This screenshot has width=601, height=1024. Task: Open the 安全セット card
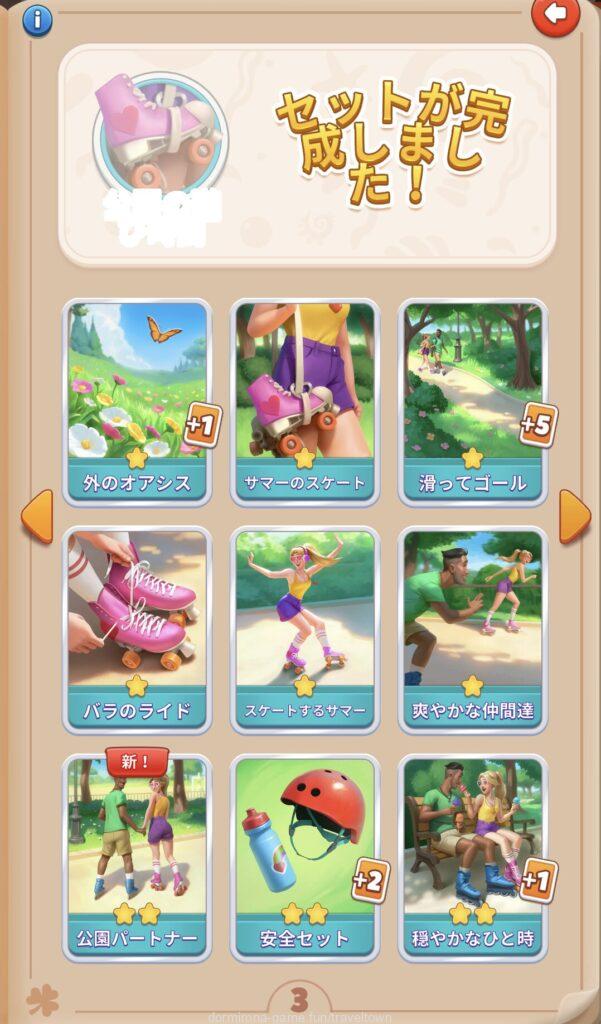click(305, 856)
